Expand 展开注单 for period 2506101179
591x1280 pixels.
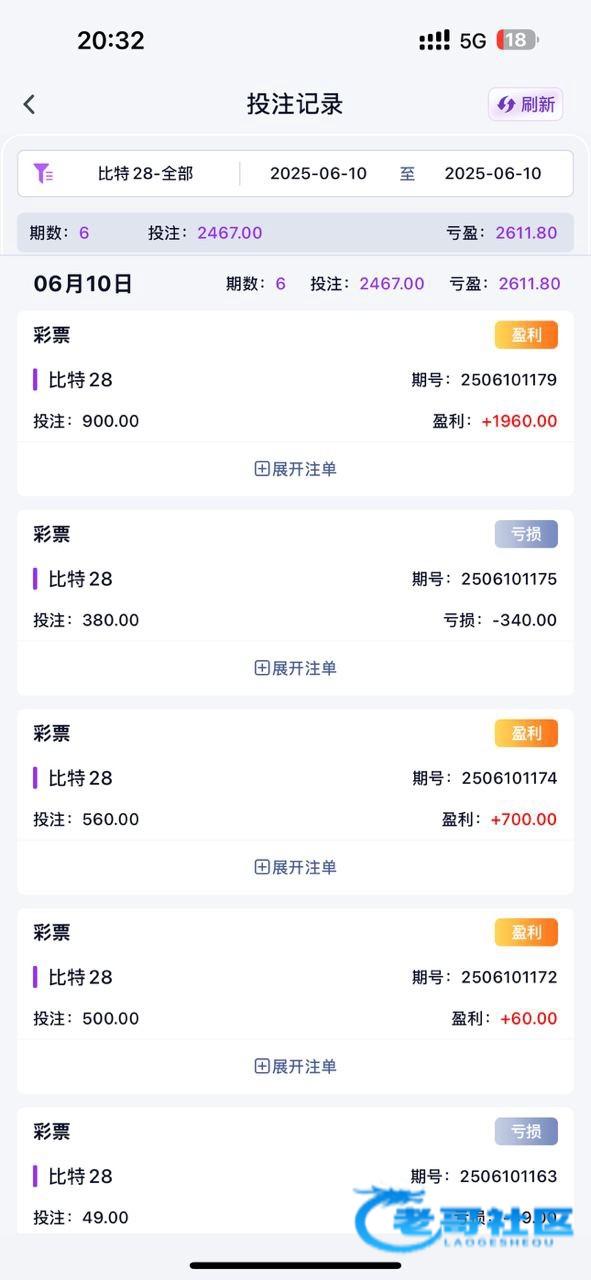click(x=295, y=469)
